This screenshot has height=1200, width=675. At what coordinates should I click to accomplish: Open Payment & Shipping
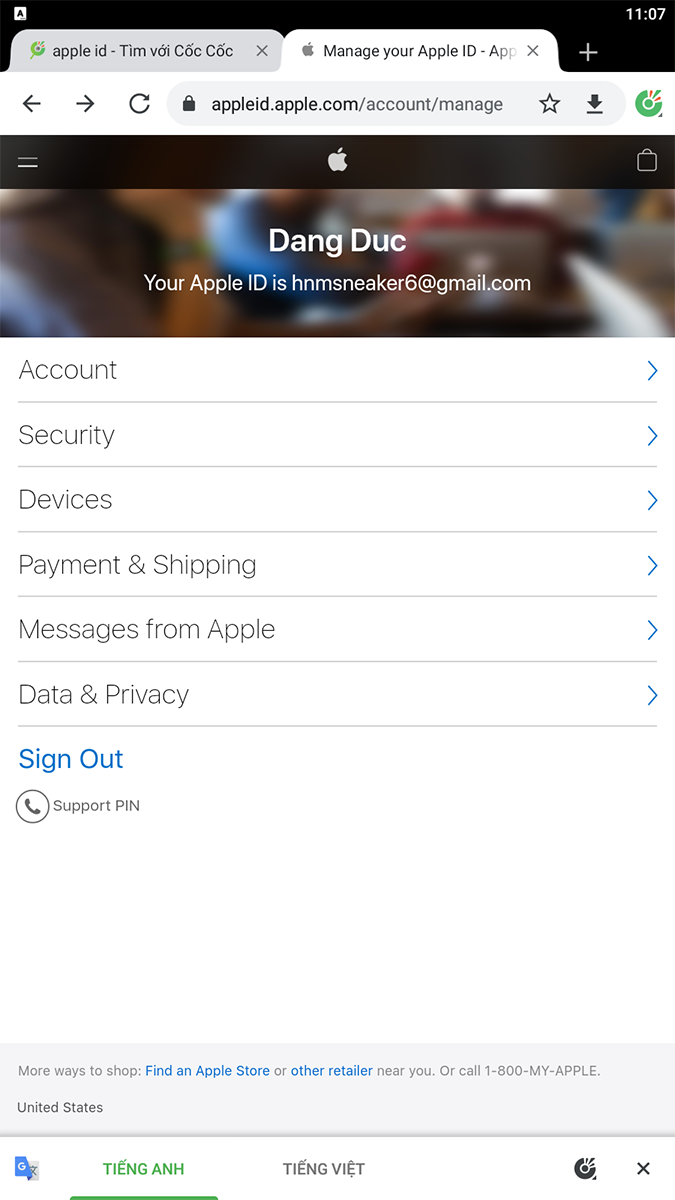point(337,565)
